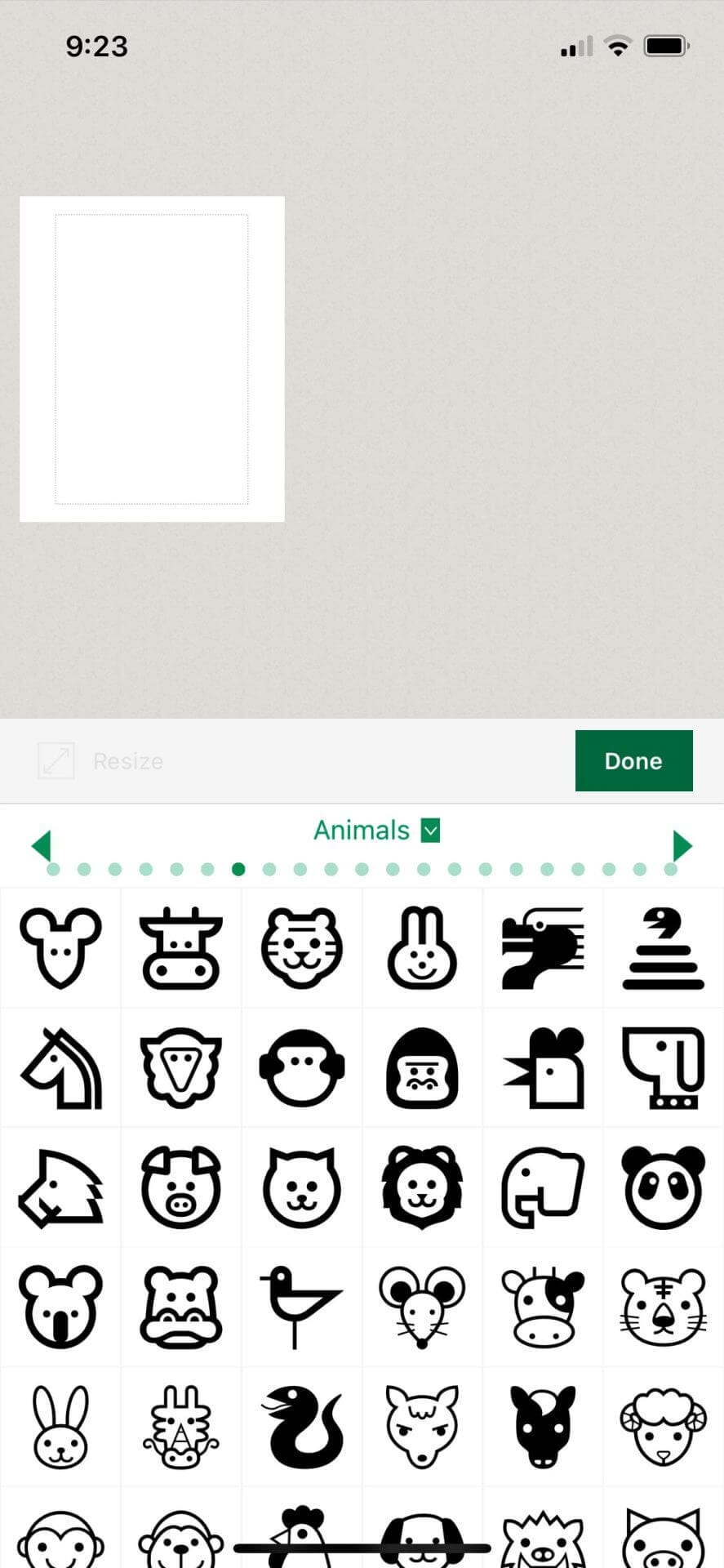This screenshot has width=724, height=1568.
Task: Go to previous sticker category arrow
Action: [x=41, y=845]
